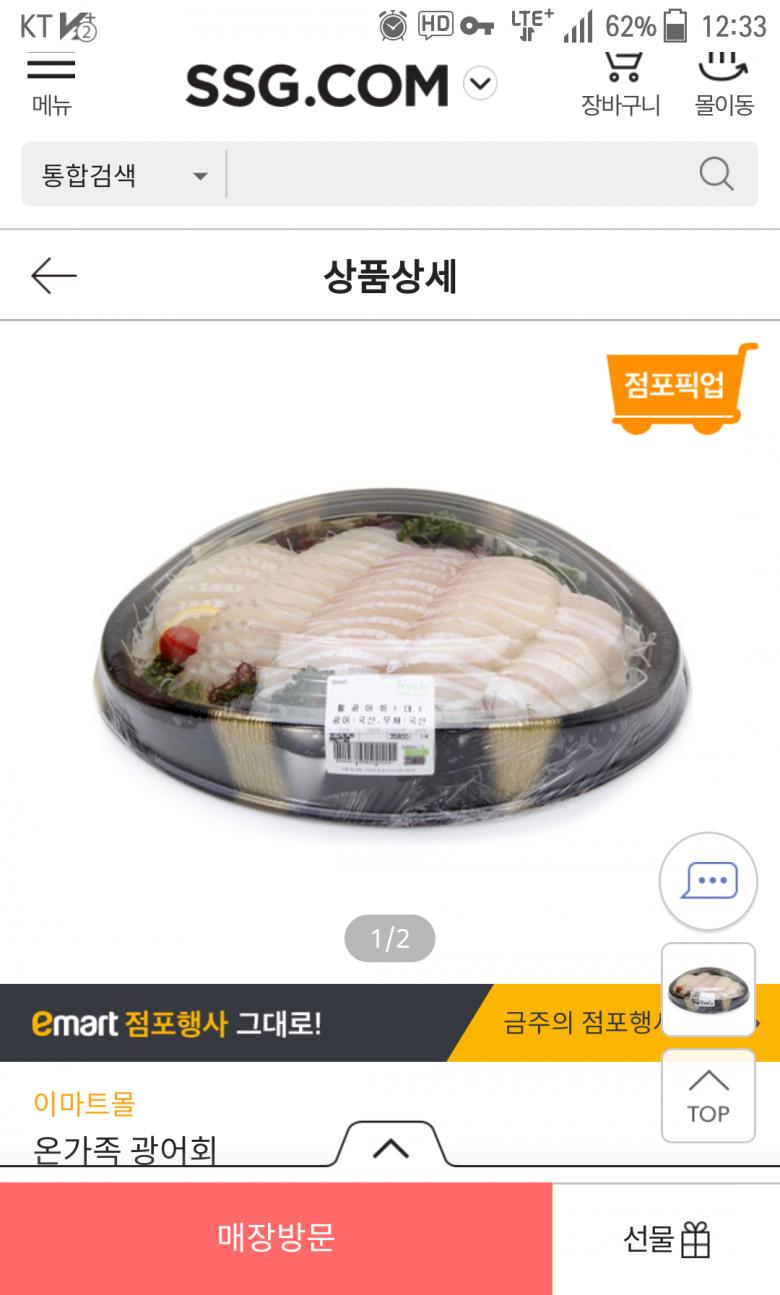The width and height of the screenshot is (780, 1295).
Task: Open the 이마트몰 store link
Action: 84,1103
